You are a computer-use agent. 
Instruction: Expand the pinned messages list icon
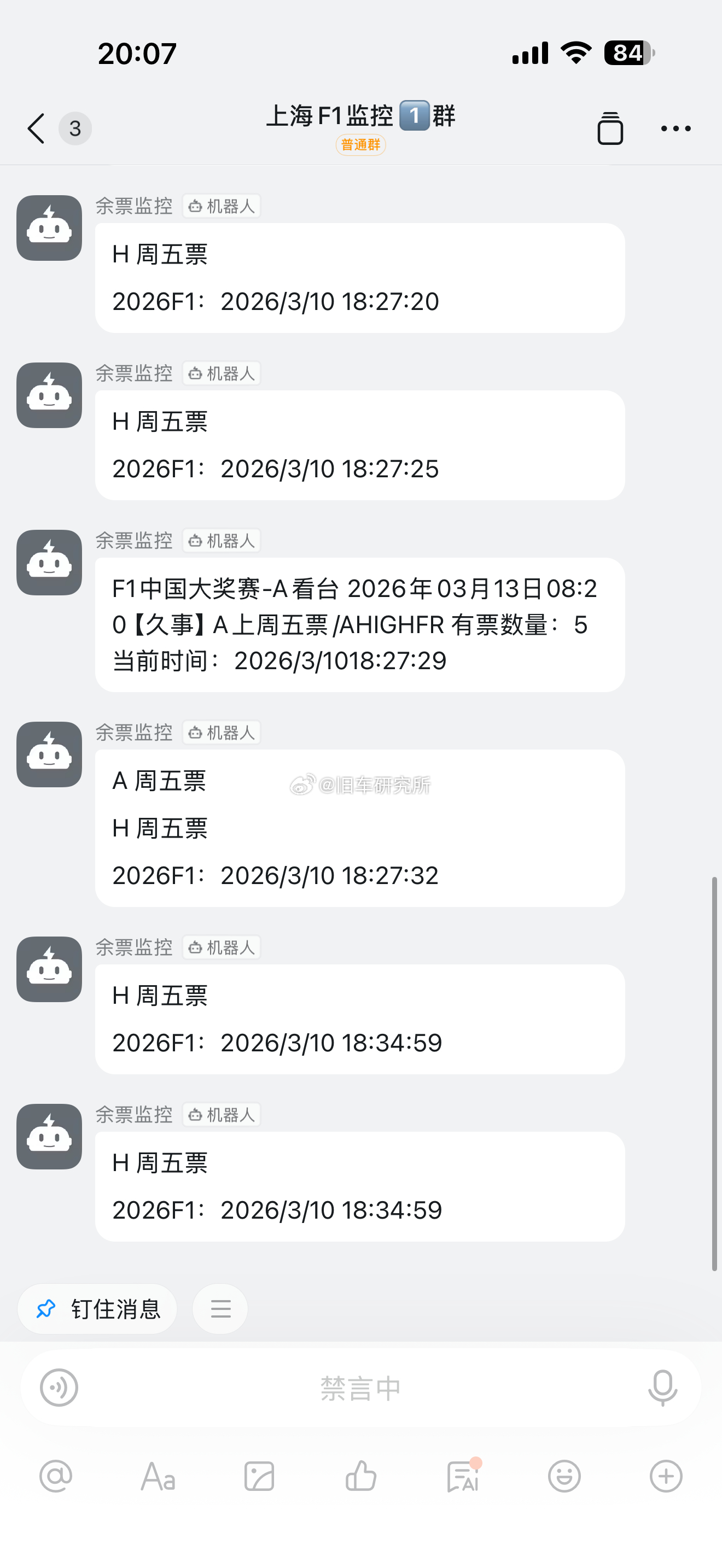[x=219, y=1309]
